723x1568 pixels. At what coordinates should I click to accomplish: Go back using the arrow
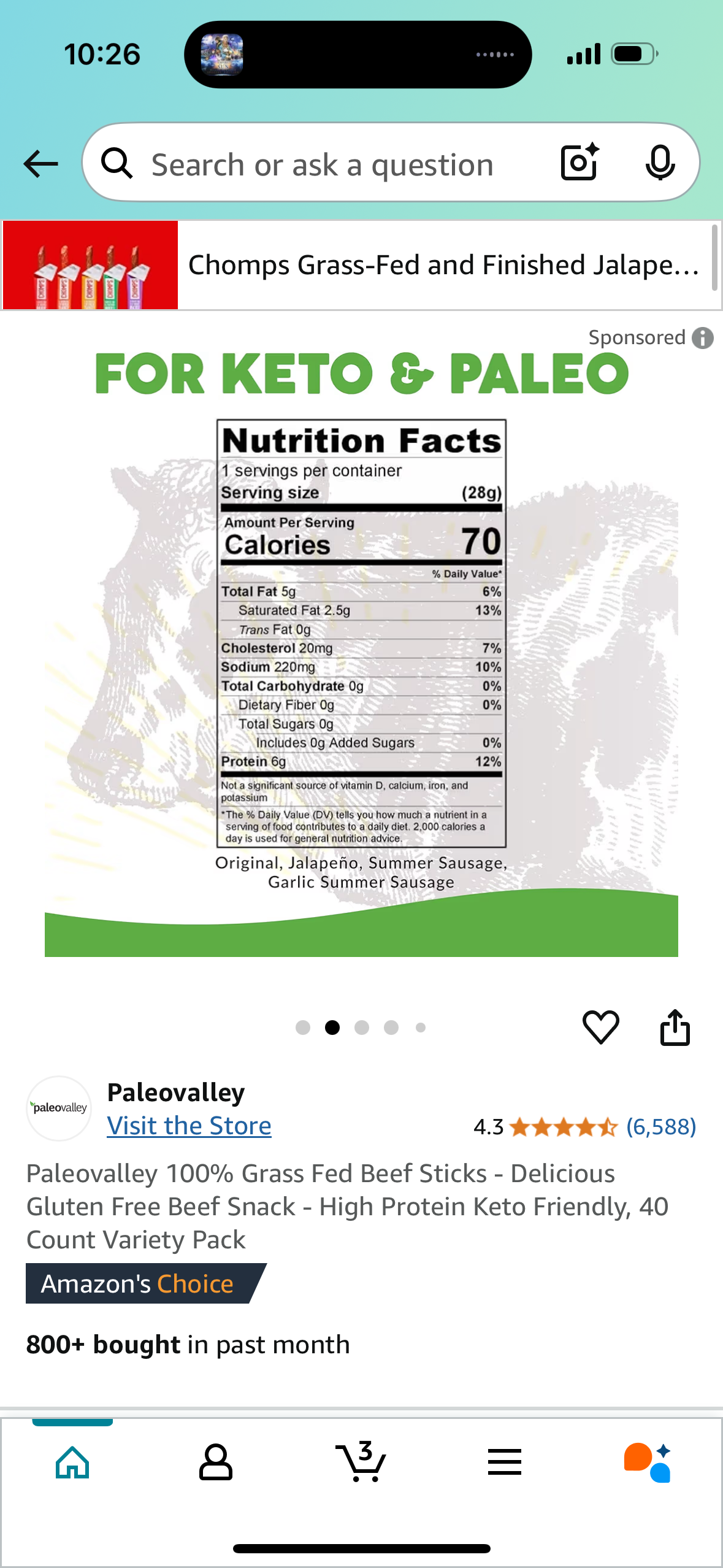(40, 164)
